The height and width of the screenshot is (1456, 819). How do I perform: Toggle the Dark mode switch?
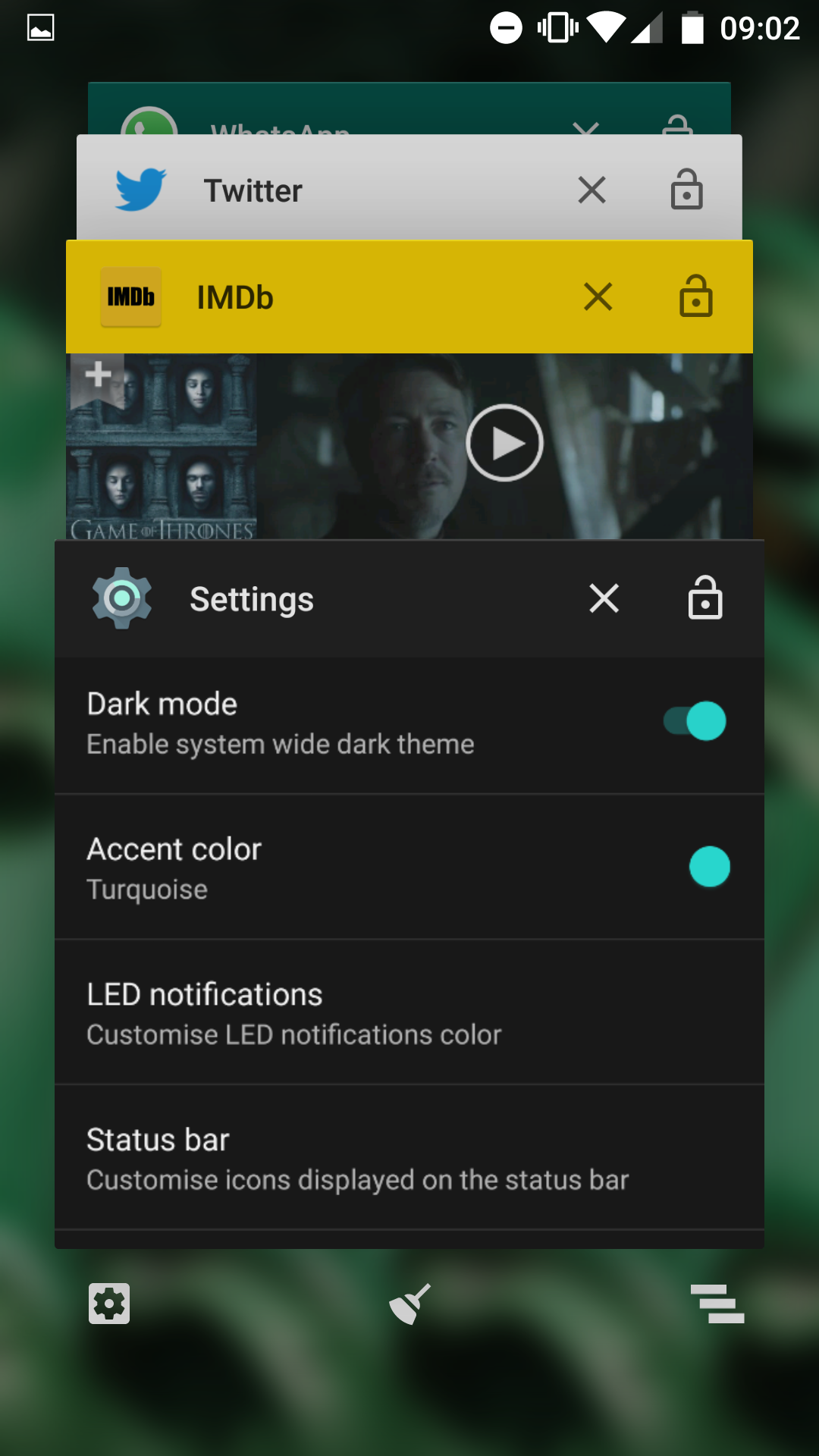click(695, 720)
